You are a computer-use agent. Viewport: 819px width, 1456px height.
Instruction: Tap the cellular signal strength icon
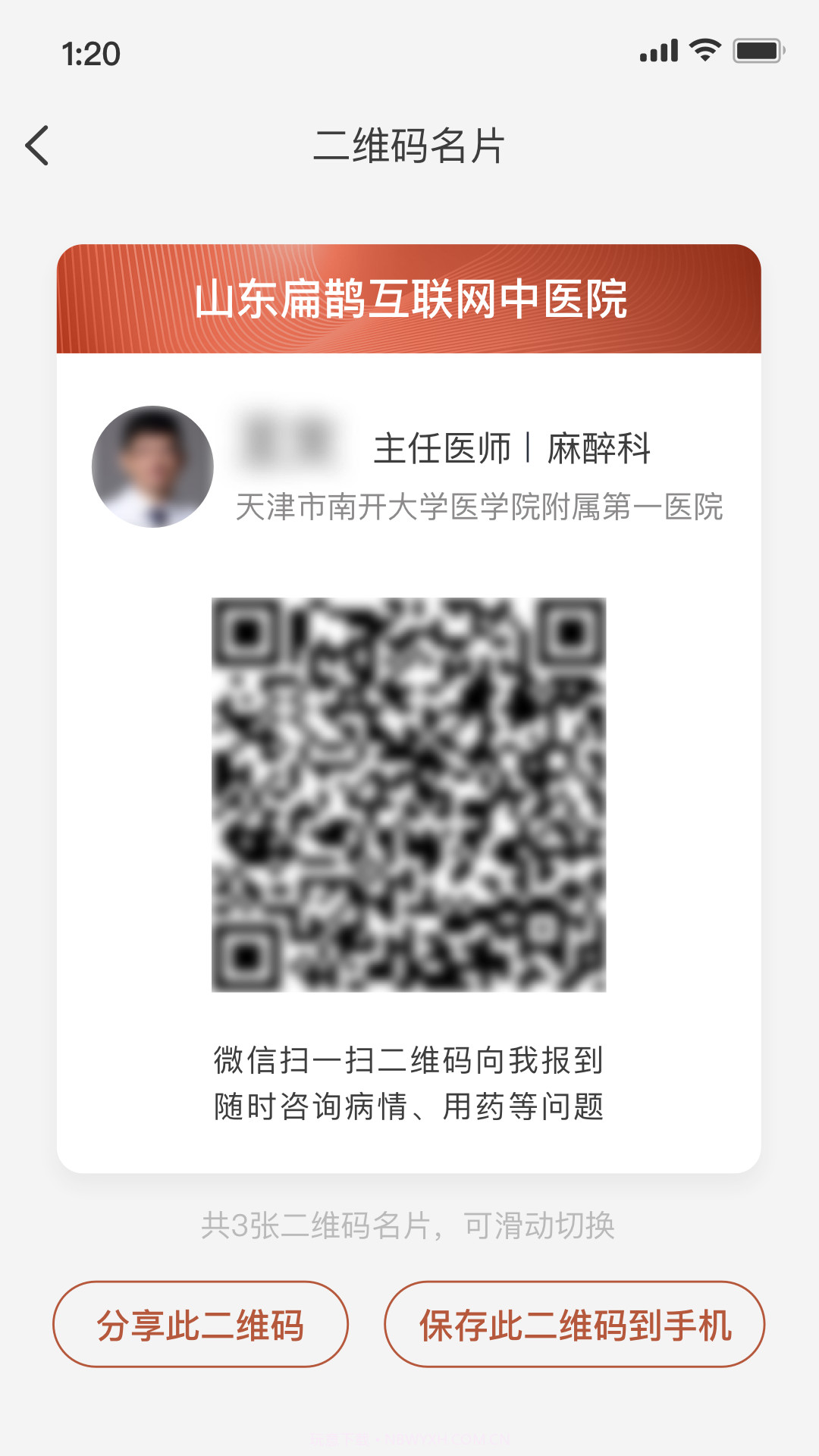pyautogui.click(x=660, y=49)
